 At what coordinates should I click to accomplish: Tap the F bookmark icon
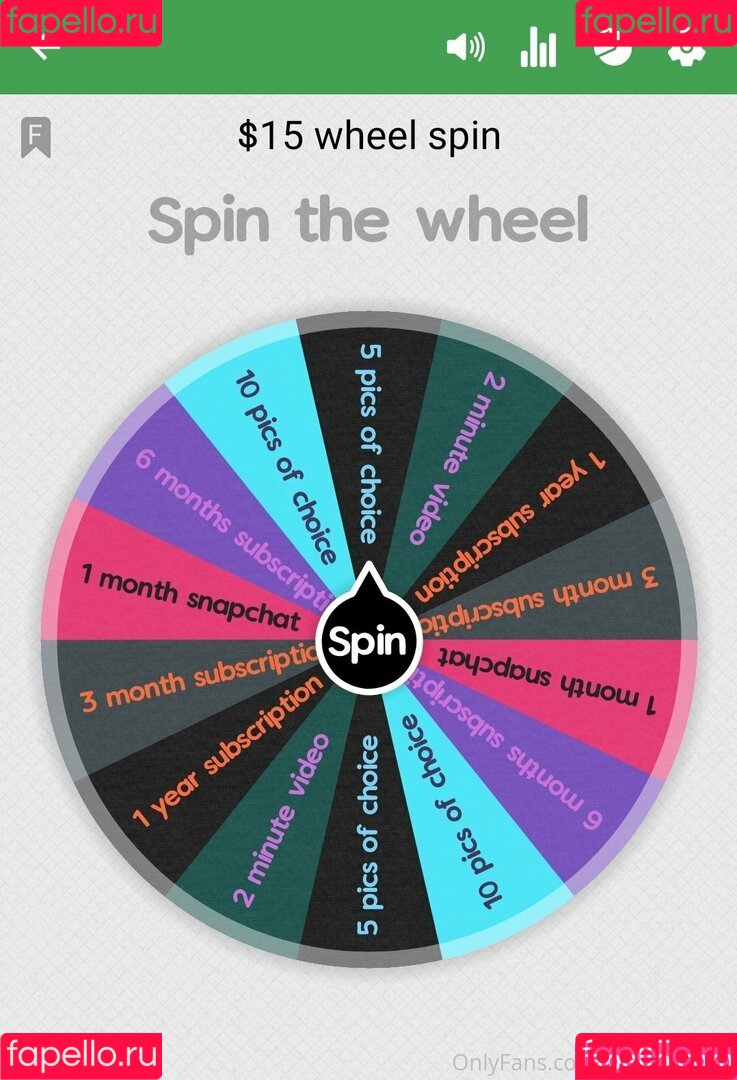click(x=36, y=138)
